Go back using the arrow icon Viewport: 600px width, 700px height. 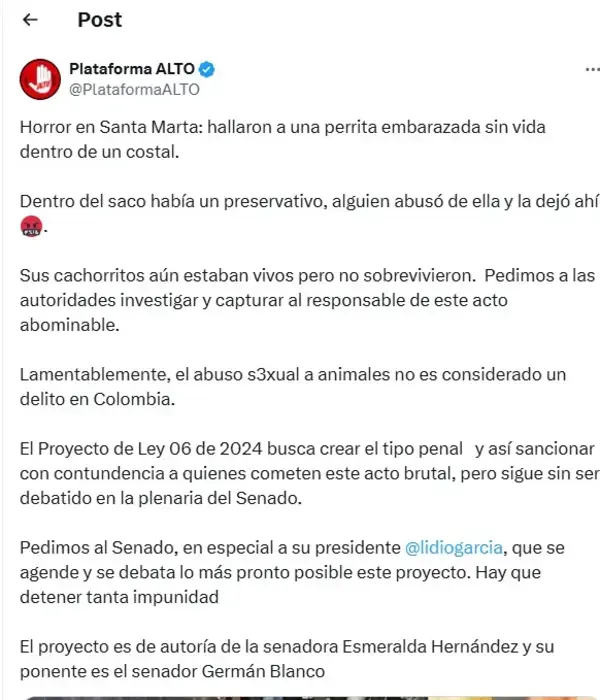[x=30, y=20]
